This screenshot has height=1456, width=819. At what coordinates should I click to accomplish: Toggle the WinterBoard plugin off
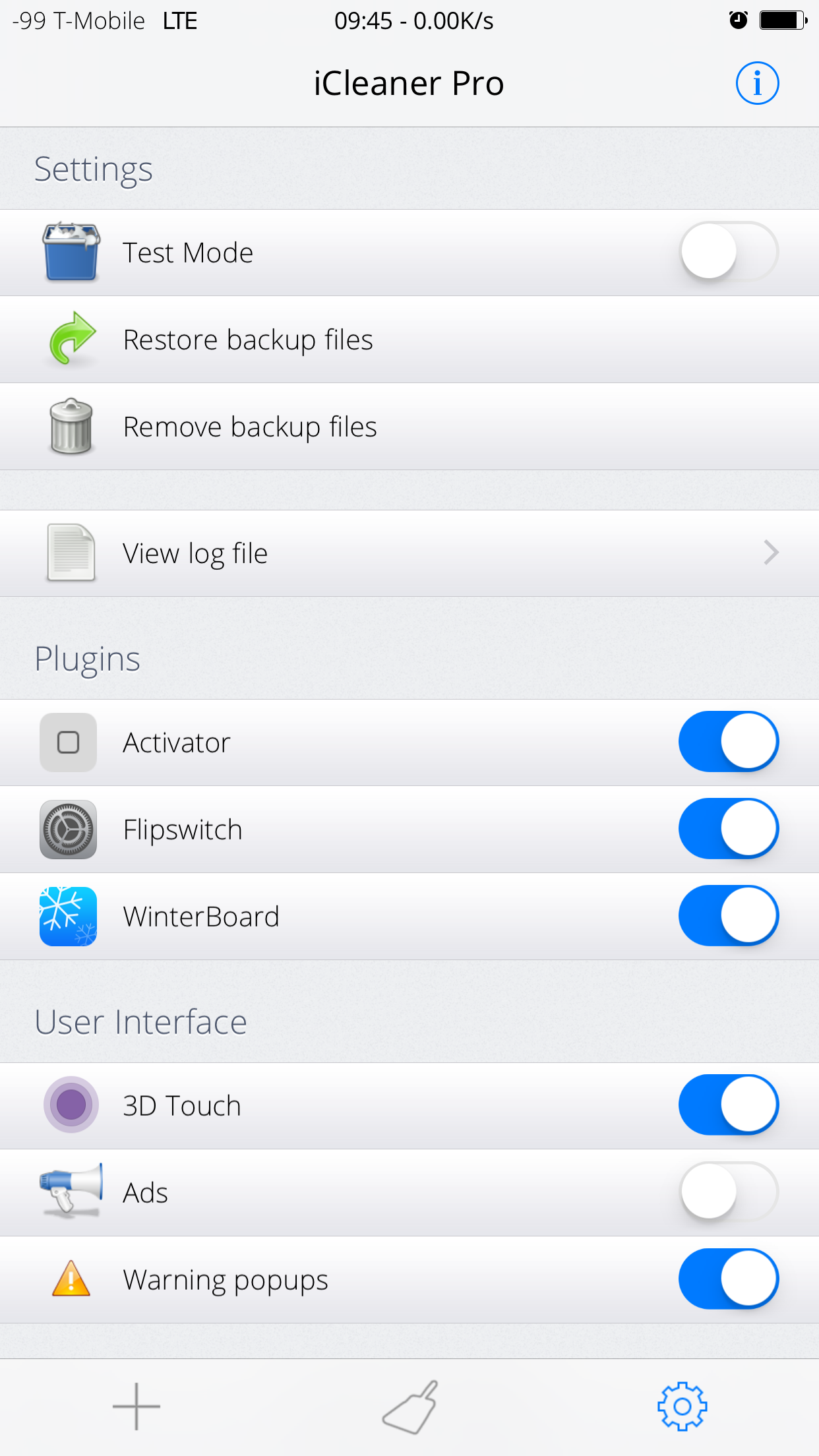(x=729, y=916)
